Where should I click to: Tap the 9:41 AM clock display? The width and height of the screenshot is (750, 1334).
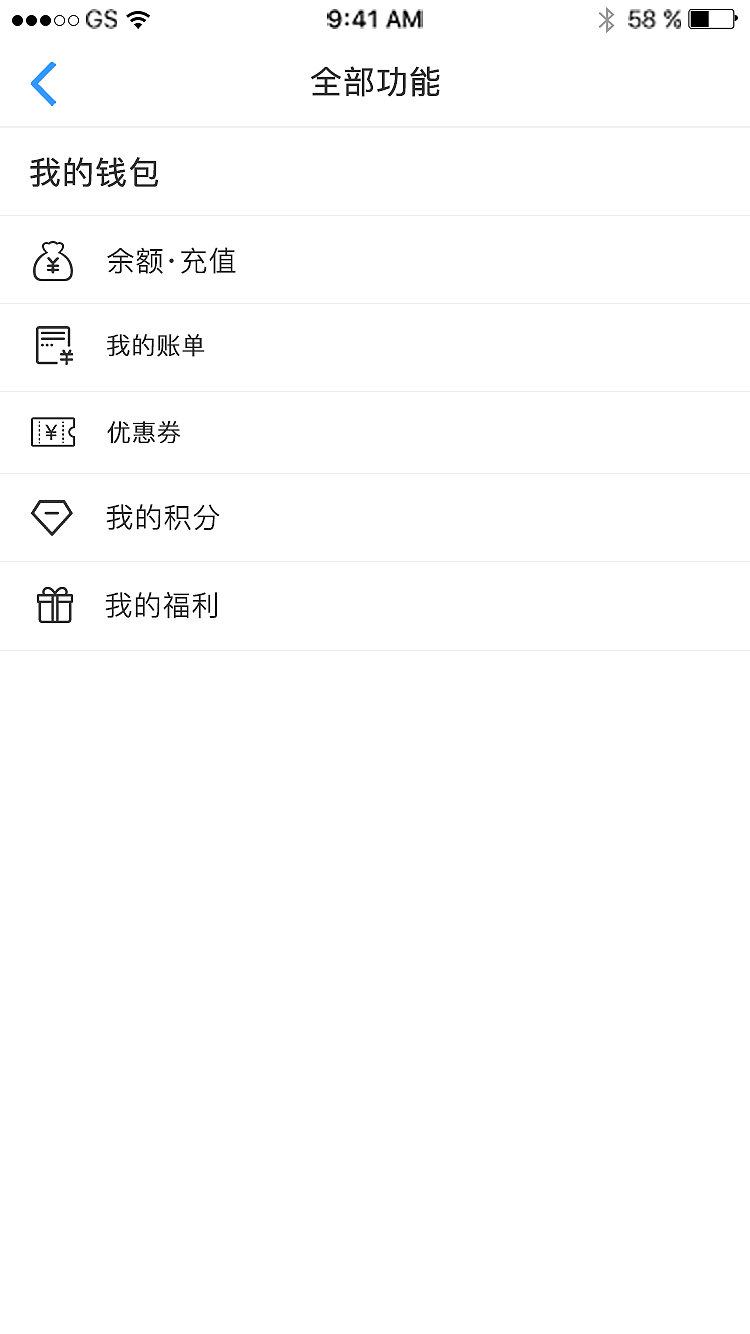point(374,18)
